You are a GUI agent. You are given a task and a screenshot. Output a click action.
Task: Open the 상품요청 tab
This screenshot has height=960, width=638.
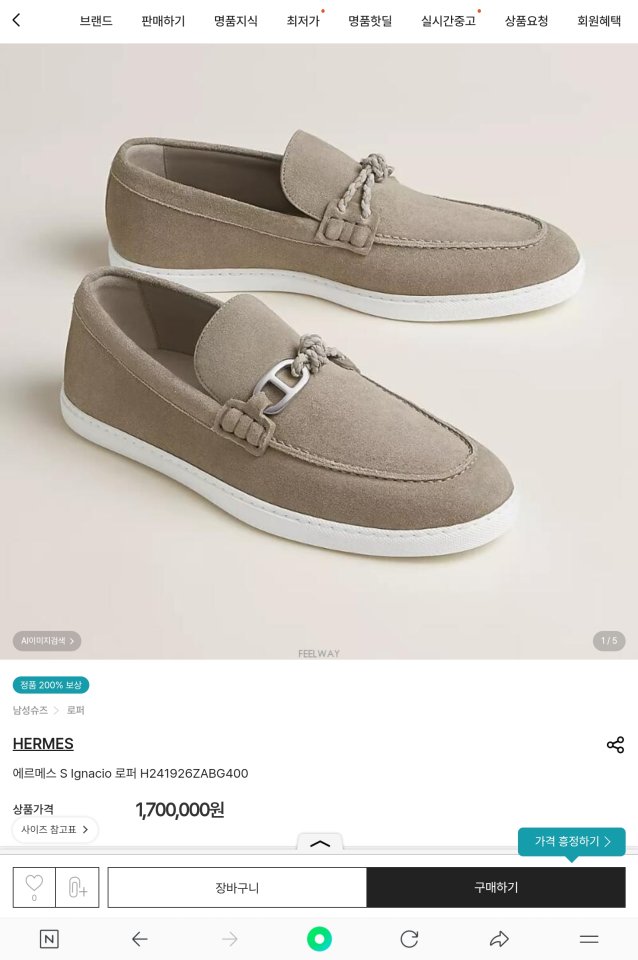(526, 21)
